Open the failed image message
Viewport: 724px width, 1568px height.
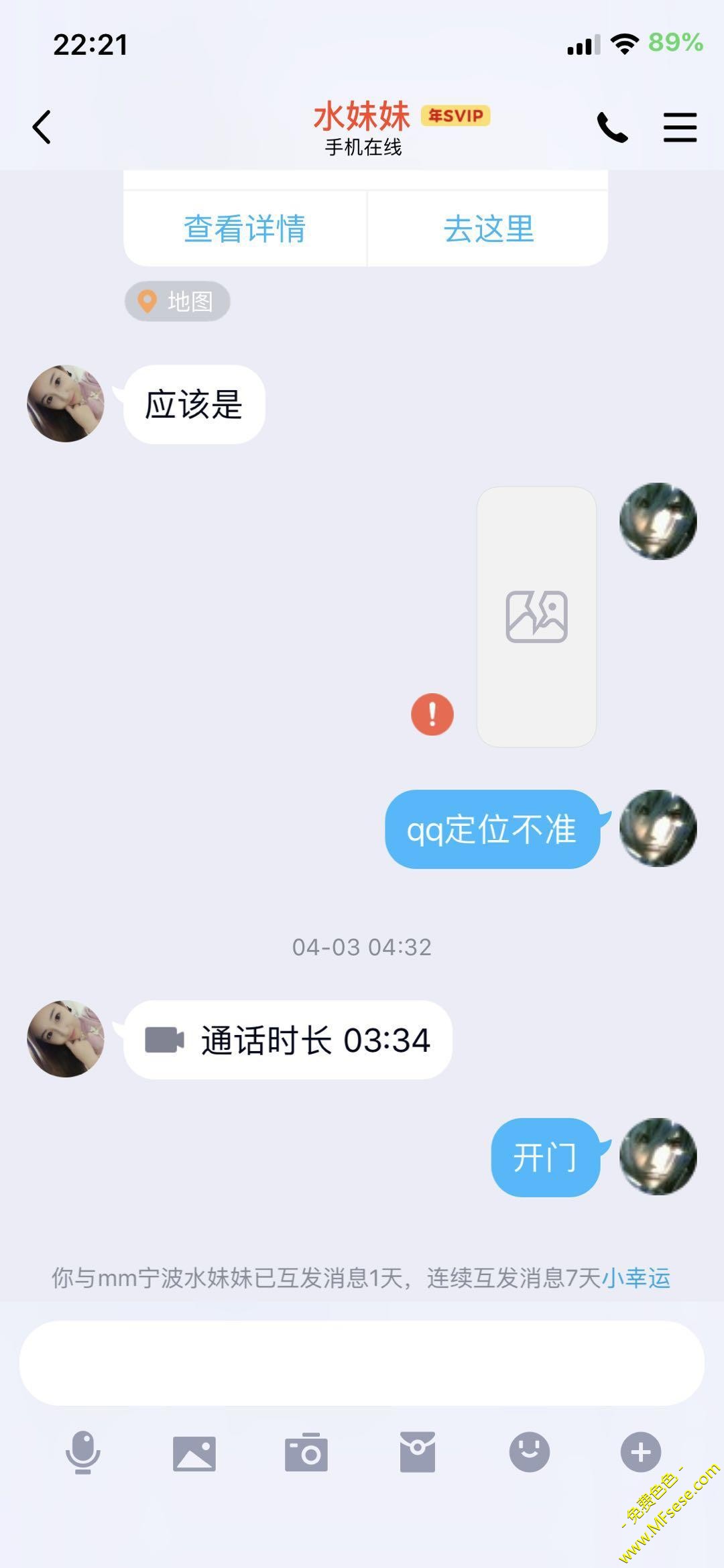point(536,617)
